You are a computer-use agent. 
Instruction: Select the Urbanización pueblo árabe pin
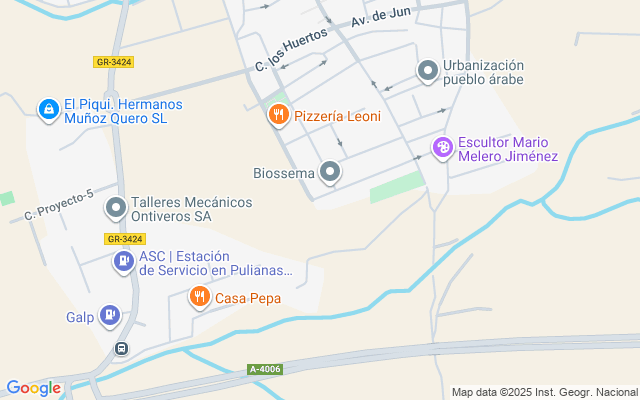pyautogui.click(x=427, y=71)
